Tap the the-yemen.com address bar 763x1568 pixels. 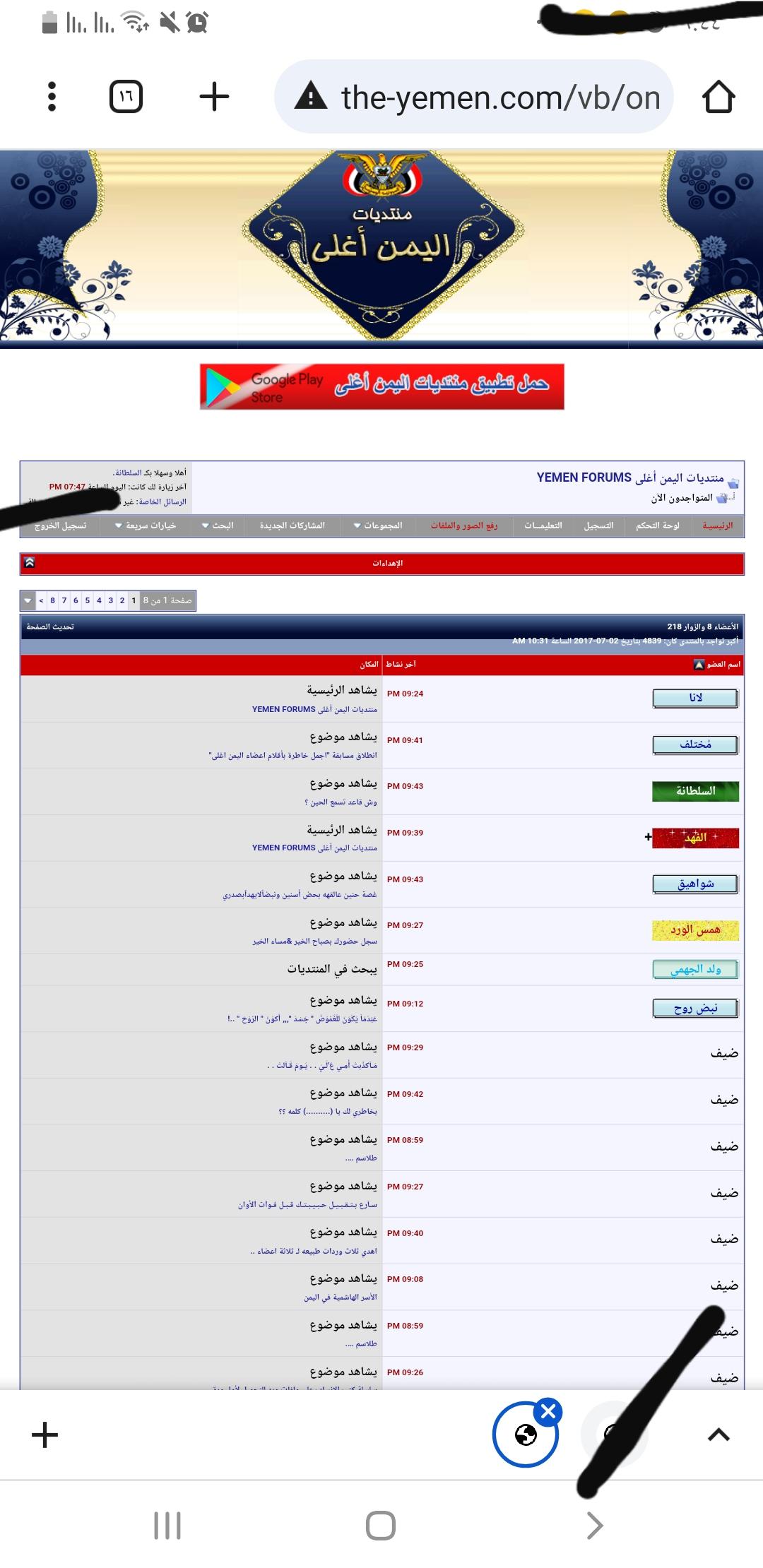coord(473,97)
